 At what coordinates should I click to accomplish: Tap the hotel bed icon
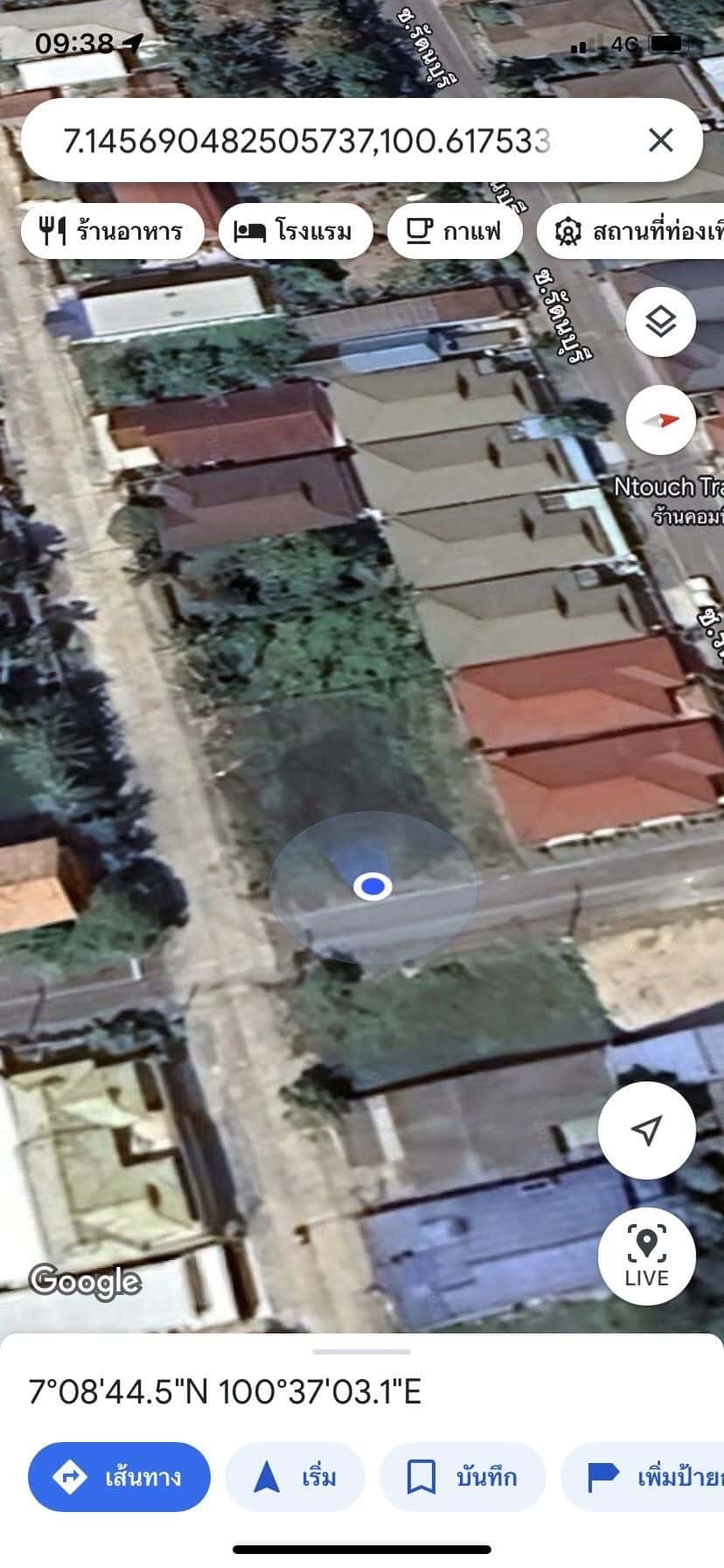(252, 230)
